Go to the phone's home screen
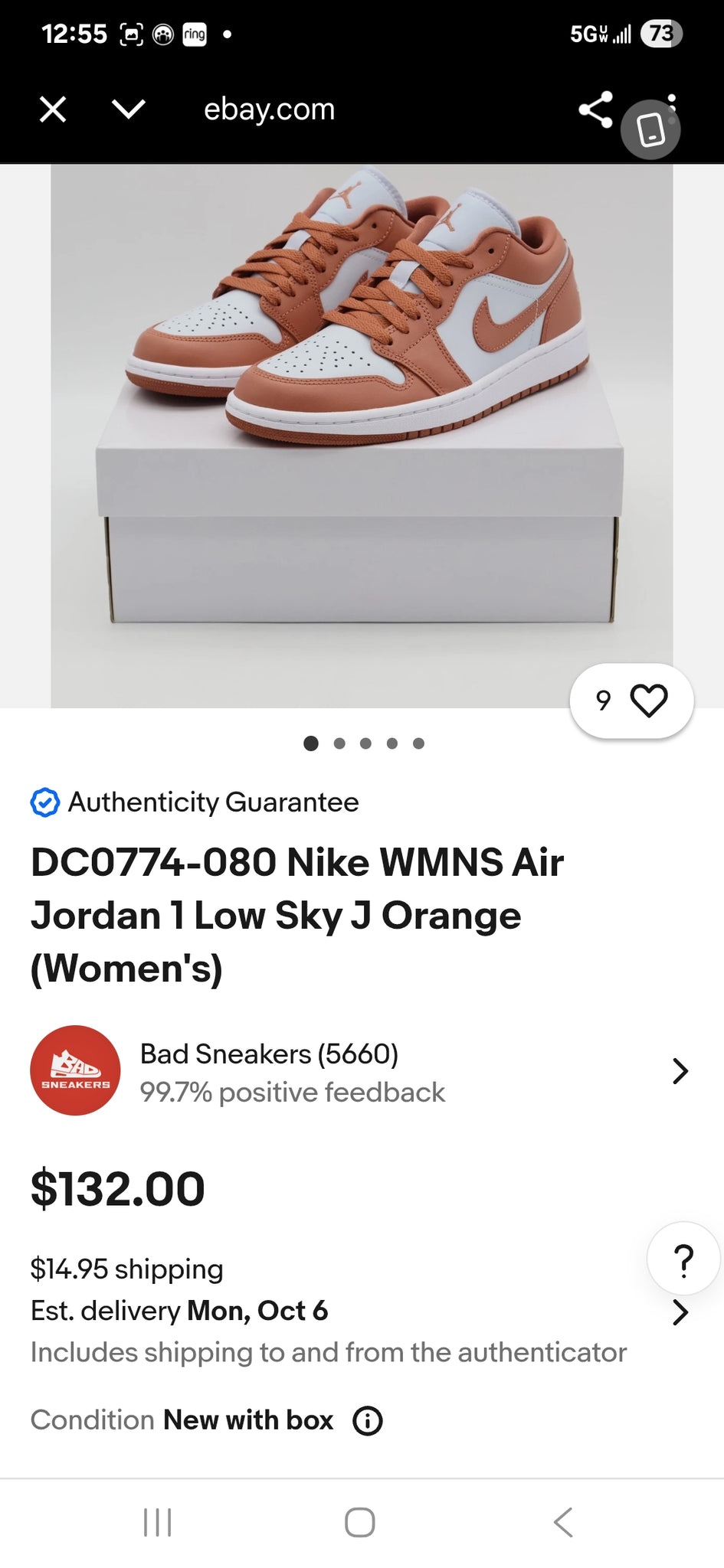 (x=360, y=1522)
